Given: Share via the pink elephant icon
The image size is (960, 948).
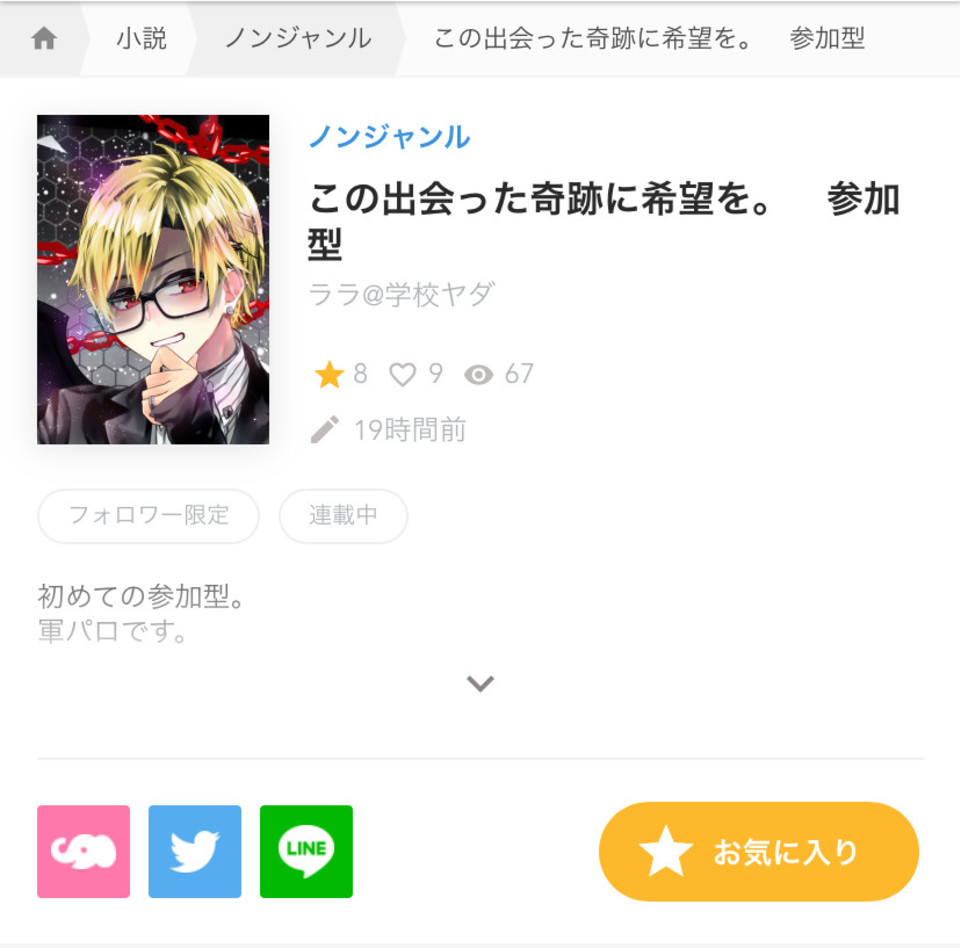Looking at the screenshot, I should click(84, 851).
